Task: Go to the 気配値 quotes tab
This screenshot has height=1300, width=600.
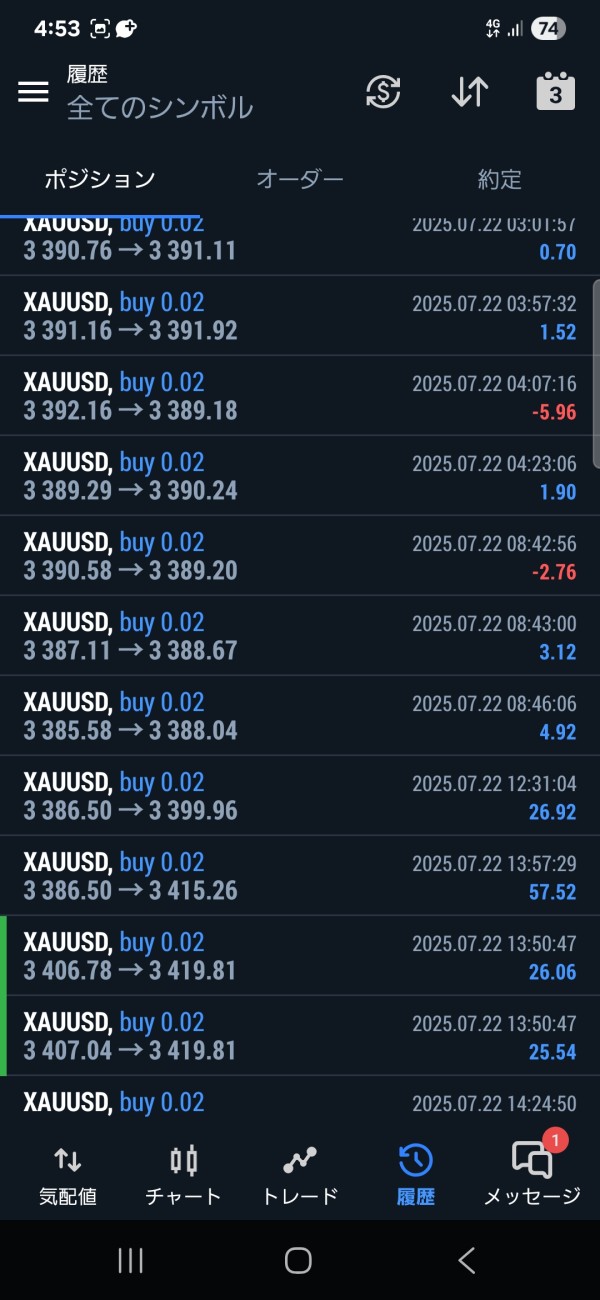Action: (x=68, y=1175)
